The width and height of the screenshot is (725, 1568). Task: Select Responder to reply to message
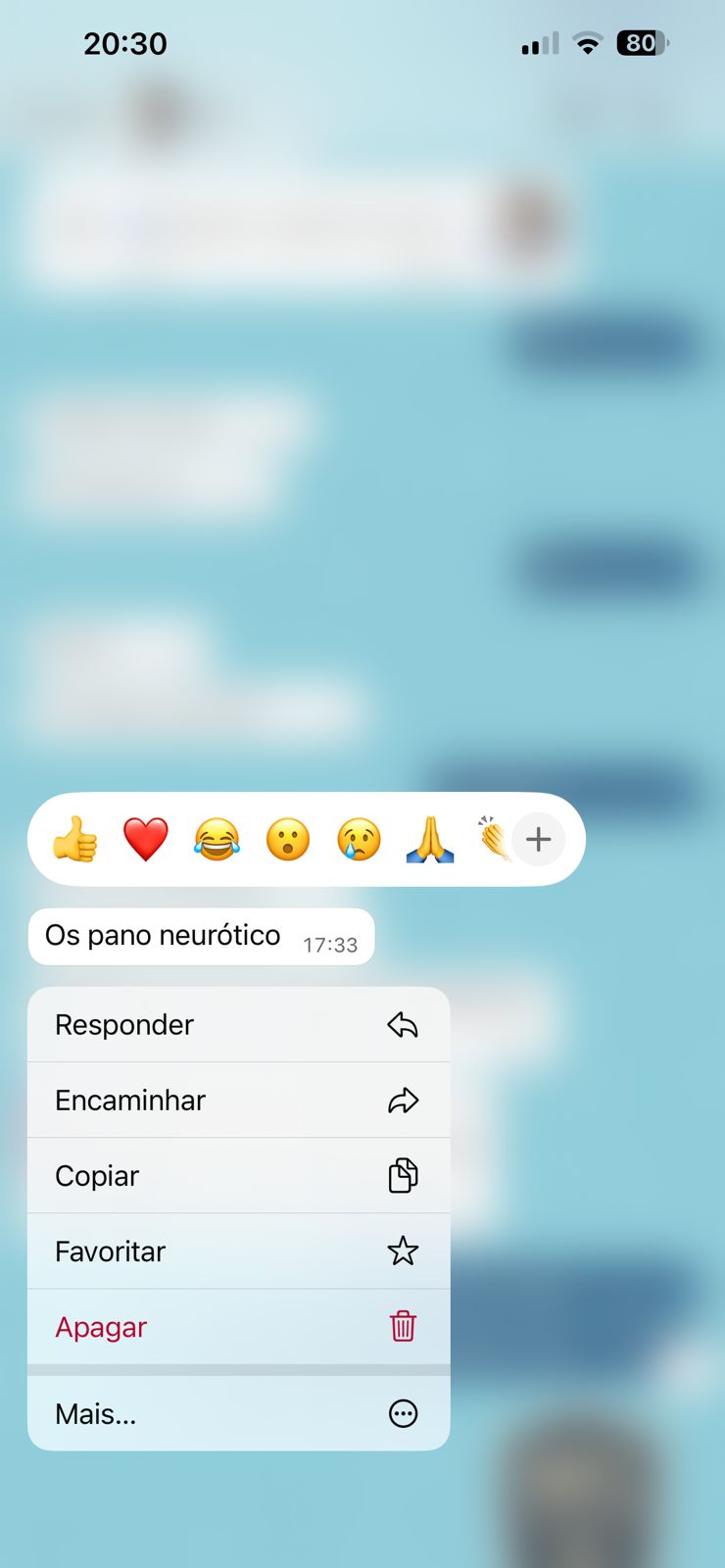[x=239, y=1025]
